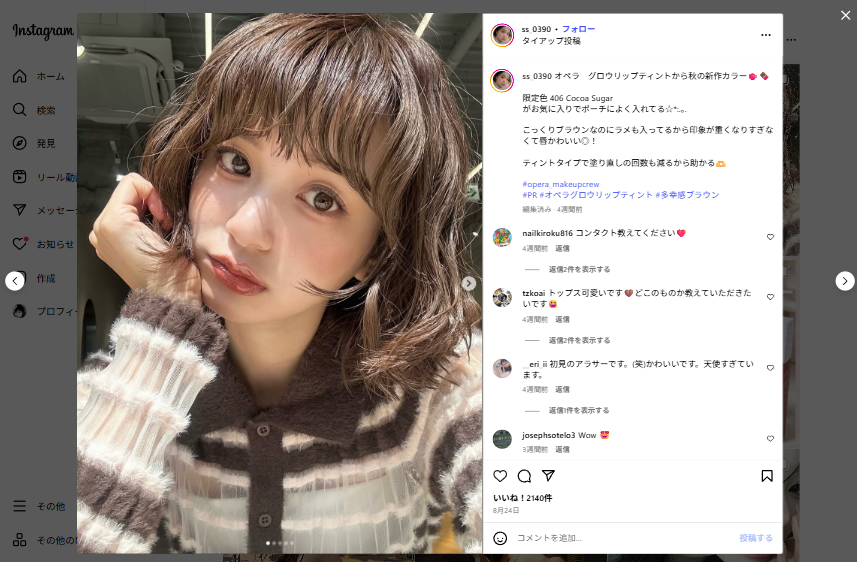Close the post dialog
The width and height of the screenshot is (857, 562).
(x=845, y=14)
